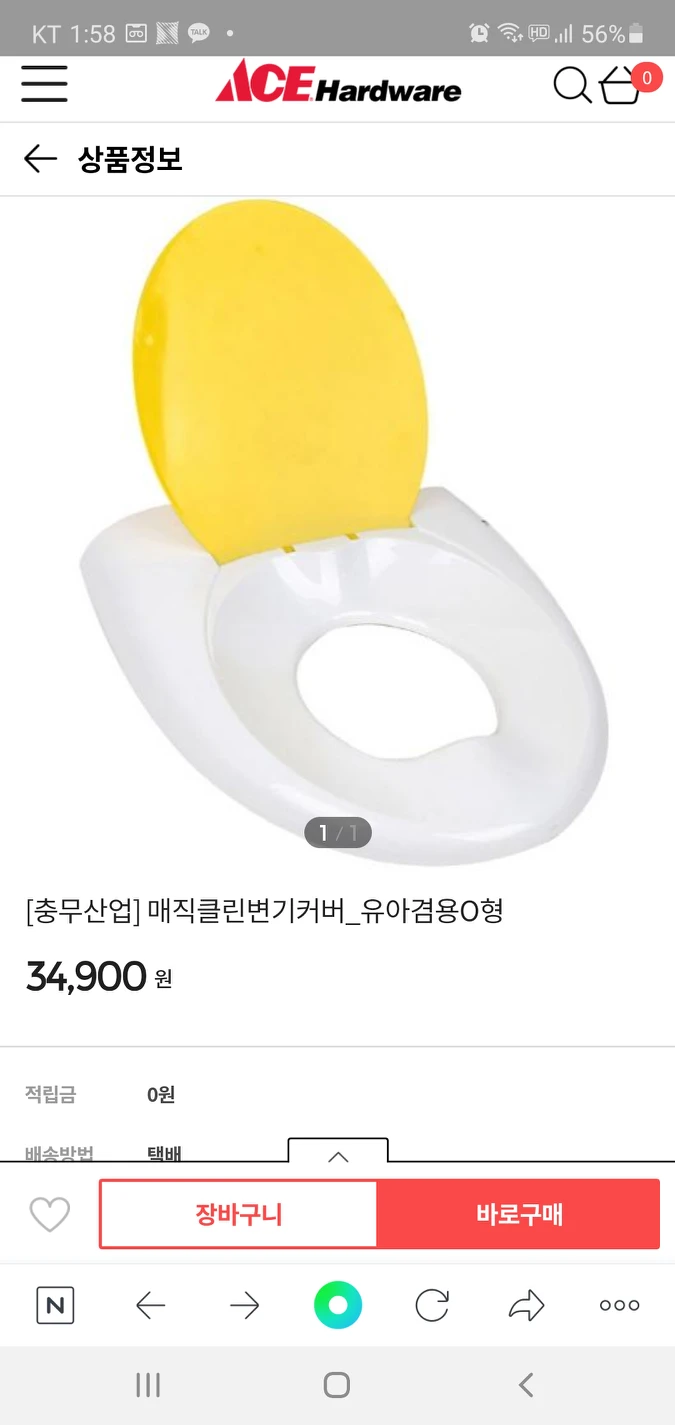Viewport: 675px width, 1425px height.
Task: Open recent apps
Action: click(148, 1385)
